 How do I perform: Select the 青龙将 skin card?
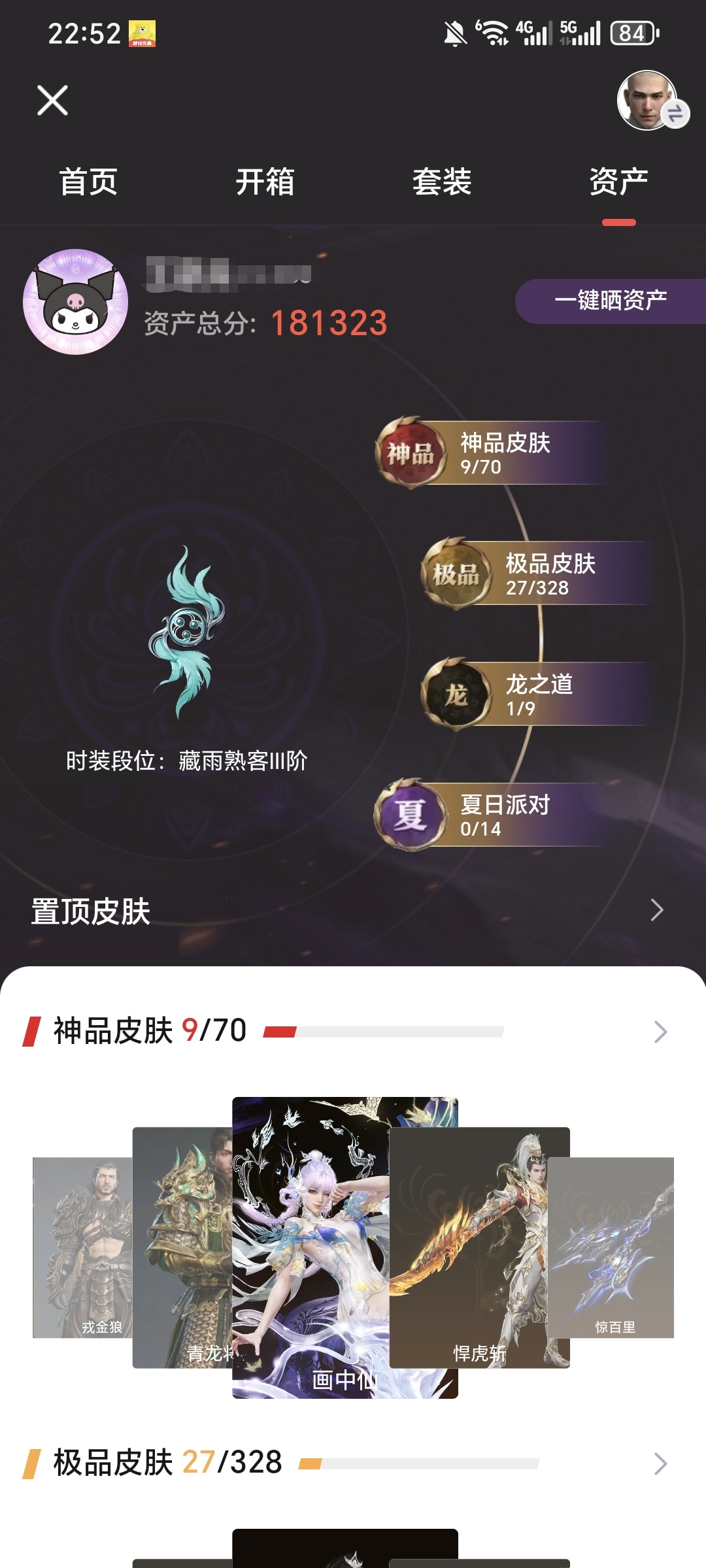point(182,1248)
